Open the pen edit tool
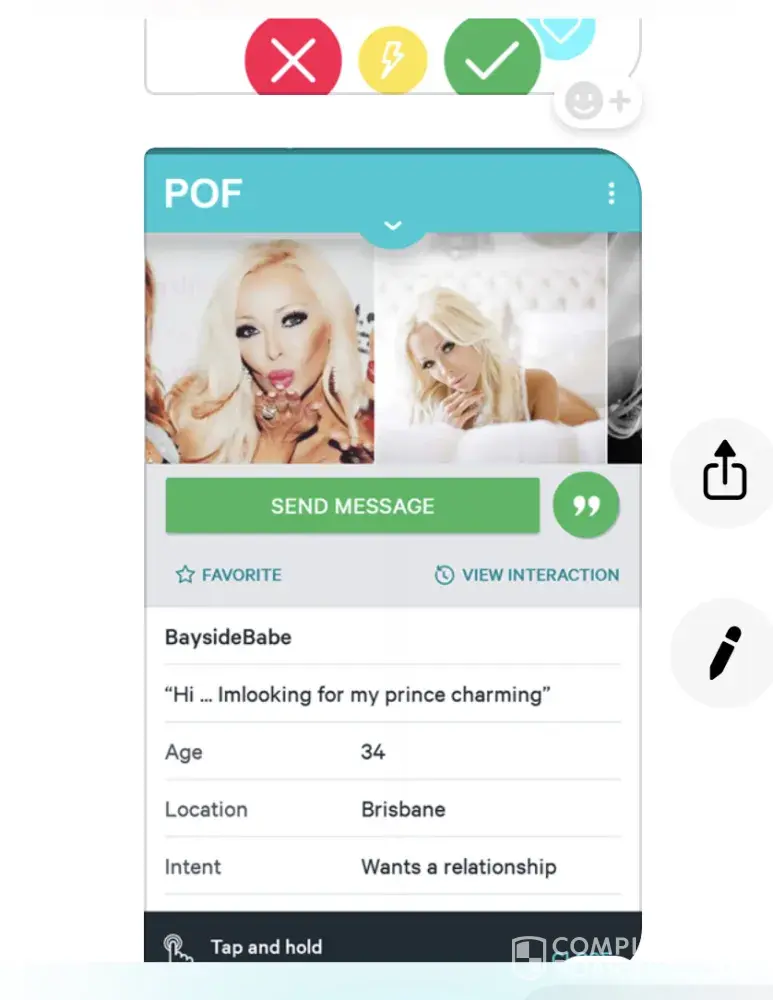Image resolution: width=773 pixels, height=1000 pixels. click(x=724, y=653)
